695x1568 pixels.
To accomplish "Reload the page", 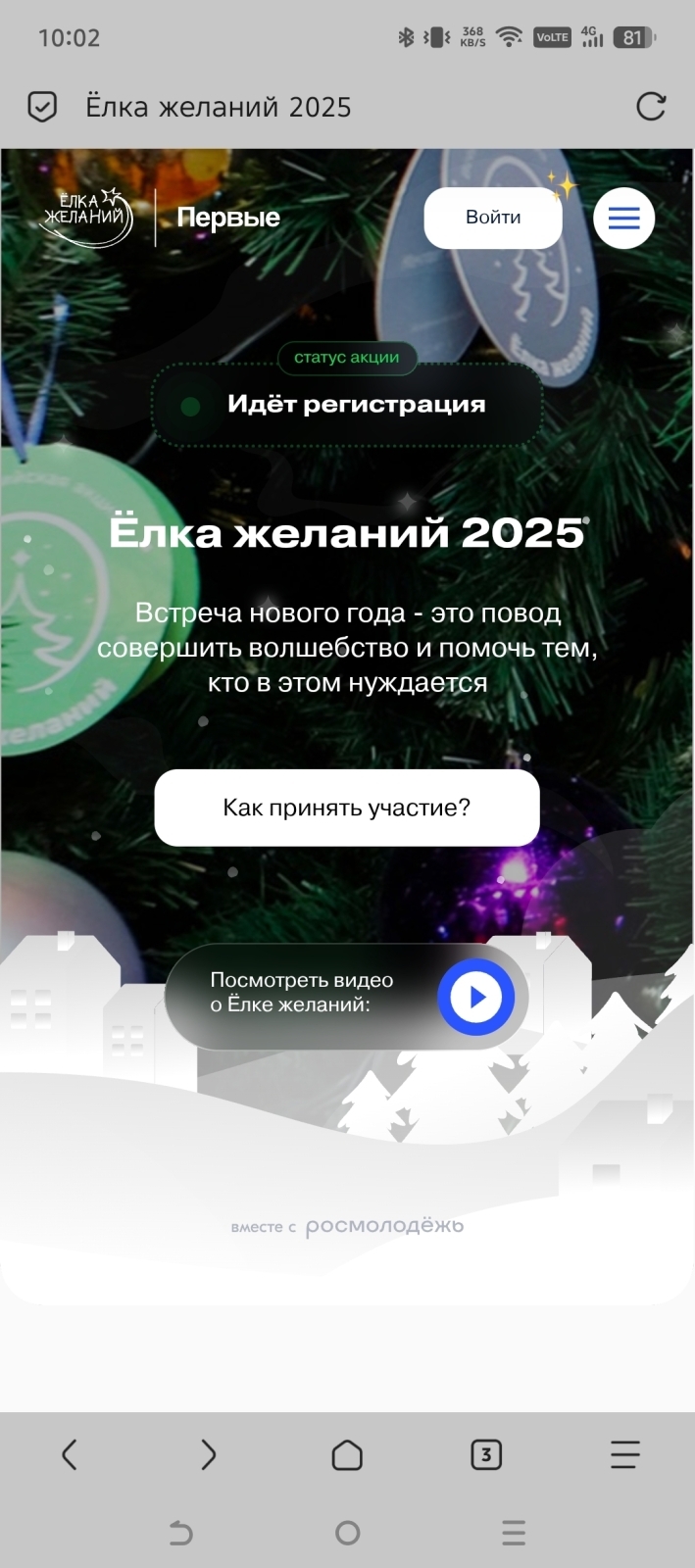I will tap(651, 107).
